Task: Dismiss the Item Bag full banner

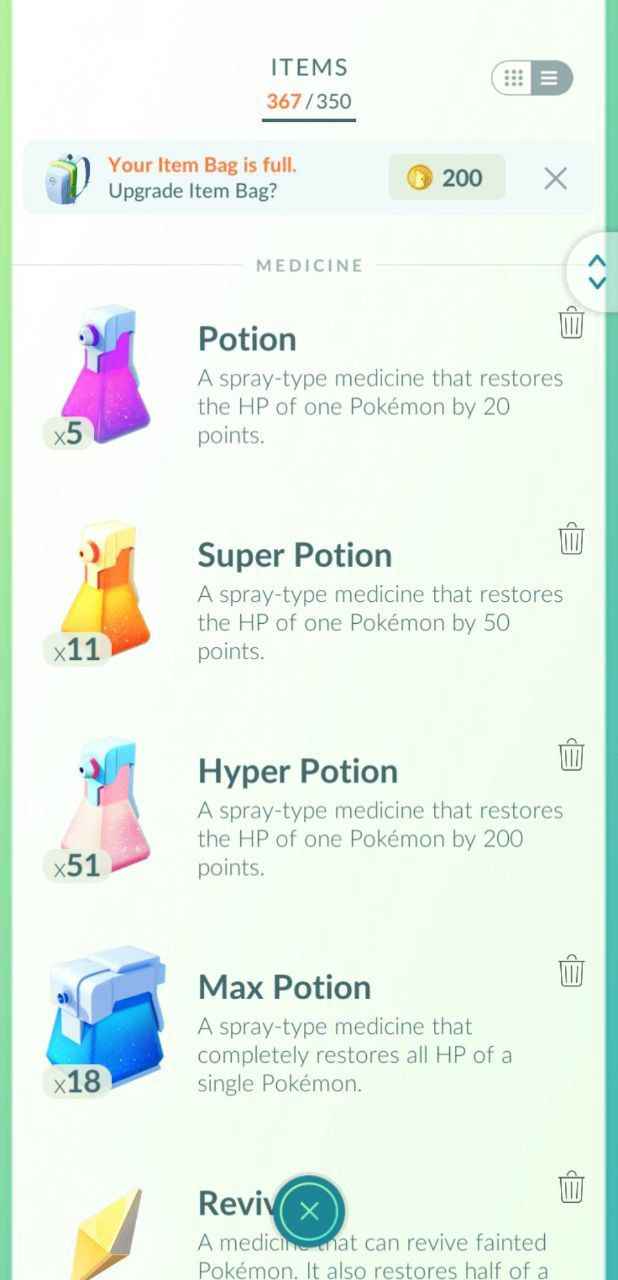Action: tap(555, 178)
